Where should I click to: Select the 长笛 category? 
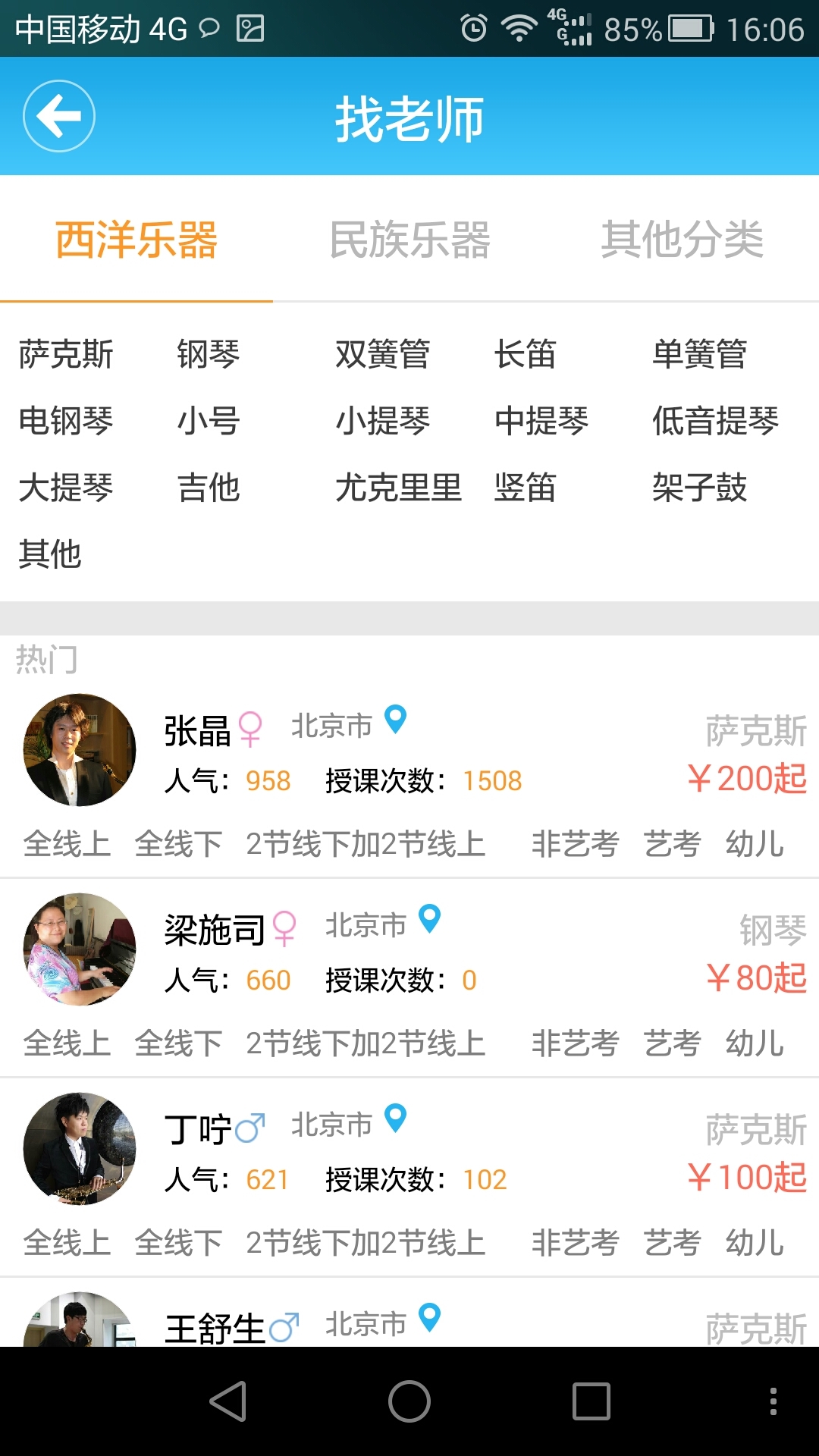click(x=525, y=354)
